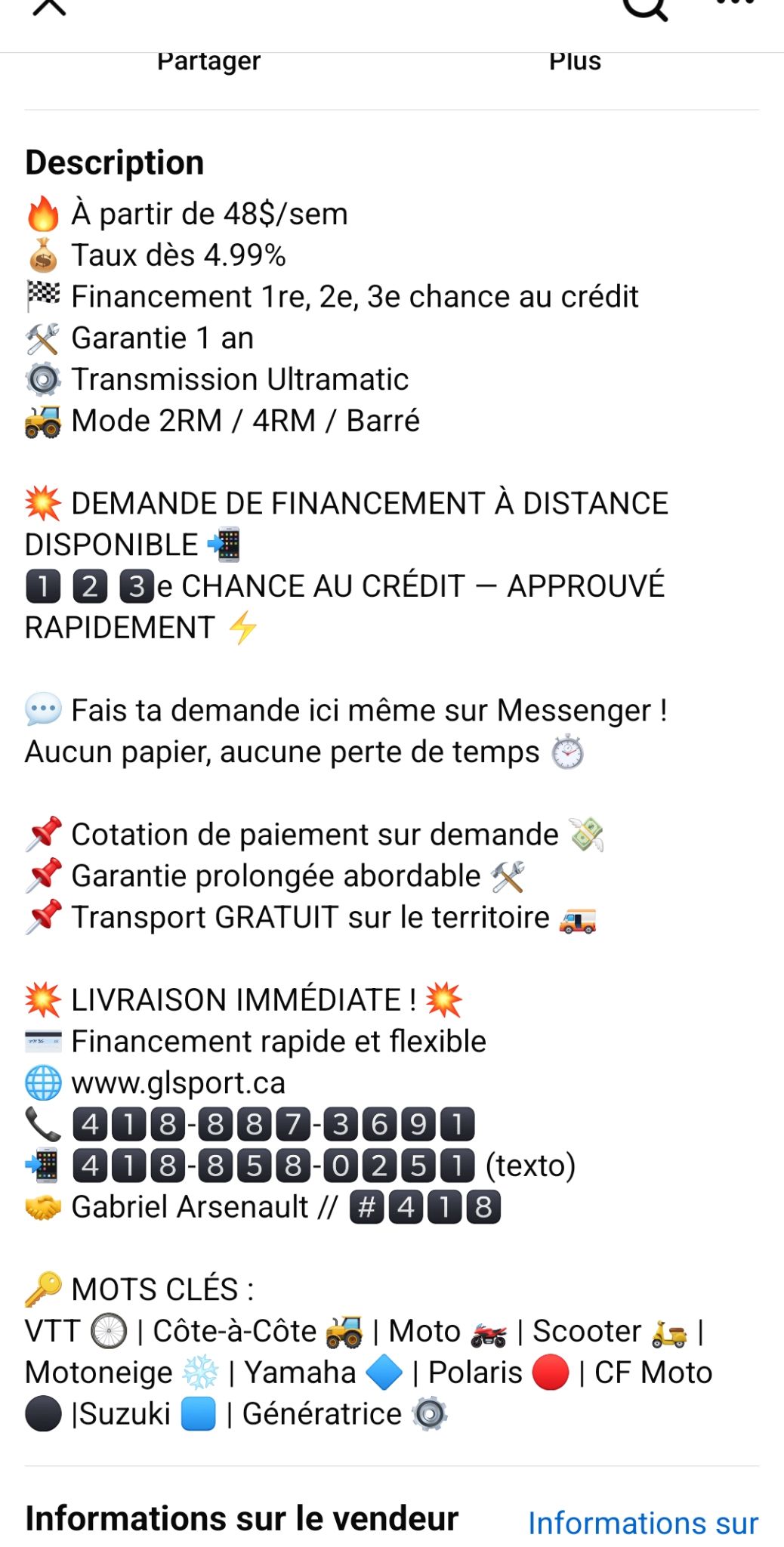Tap the Plus more-options button
This screenshot has width=784, height=1547.
click(575, 60)
